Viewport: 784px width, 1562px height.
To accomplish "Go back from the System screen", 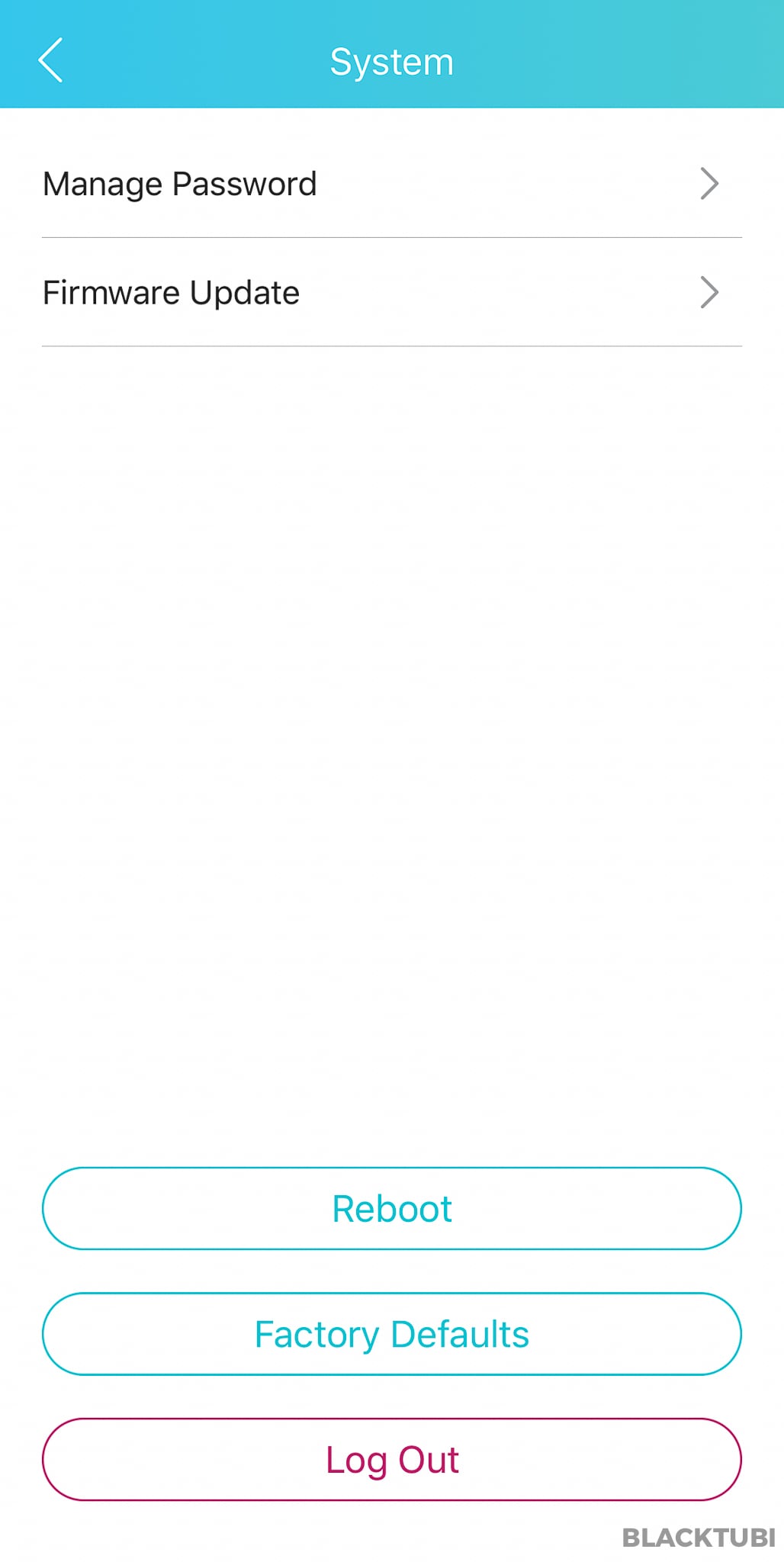I will pos(50,60).
